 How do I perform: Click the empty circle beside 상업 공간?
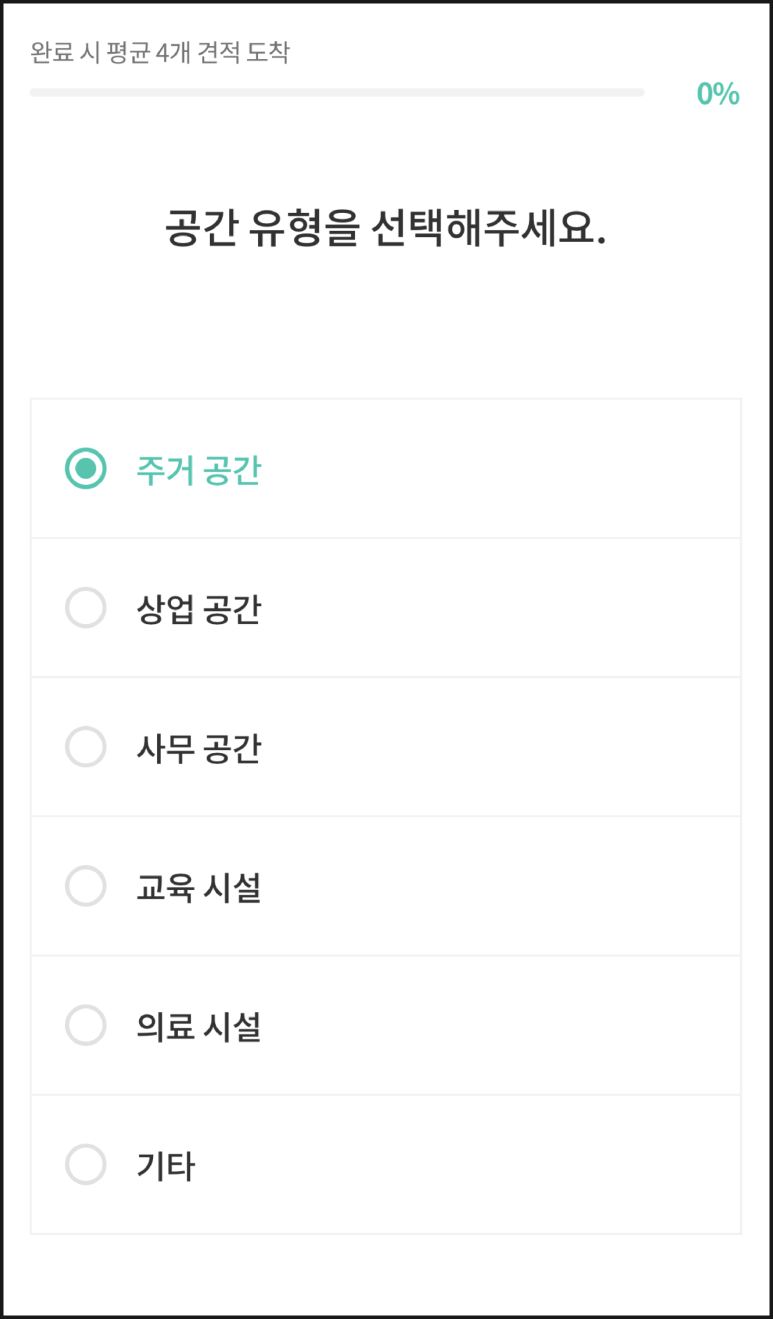click(x=86, y=609)
